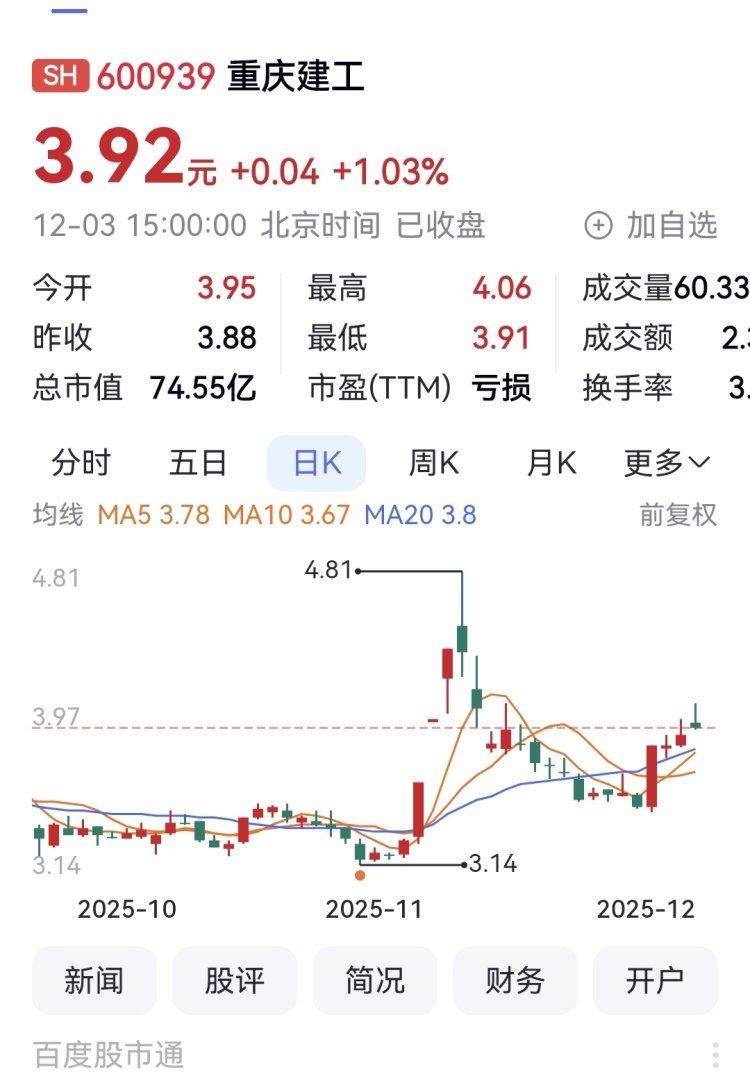View the 简况 company overview

pyautogui.click(x=375, y=981)
